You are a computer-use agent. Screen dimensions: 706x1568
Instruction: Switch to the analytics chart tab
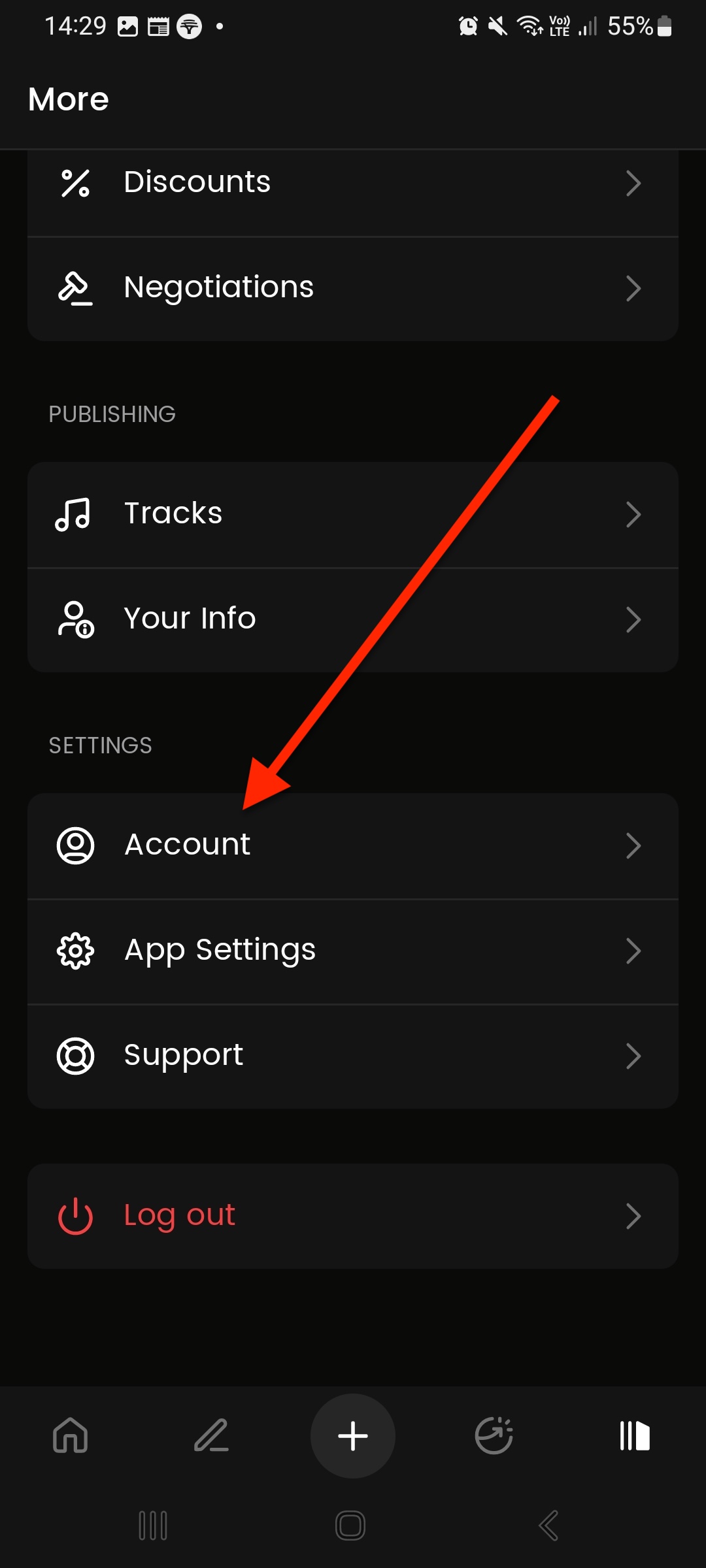coord(494,1435)
